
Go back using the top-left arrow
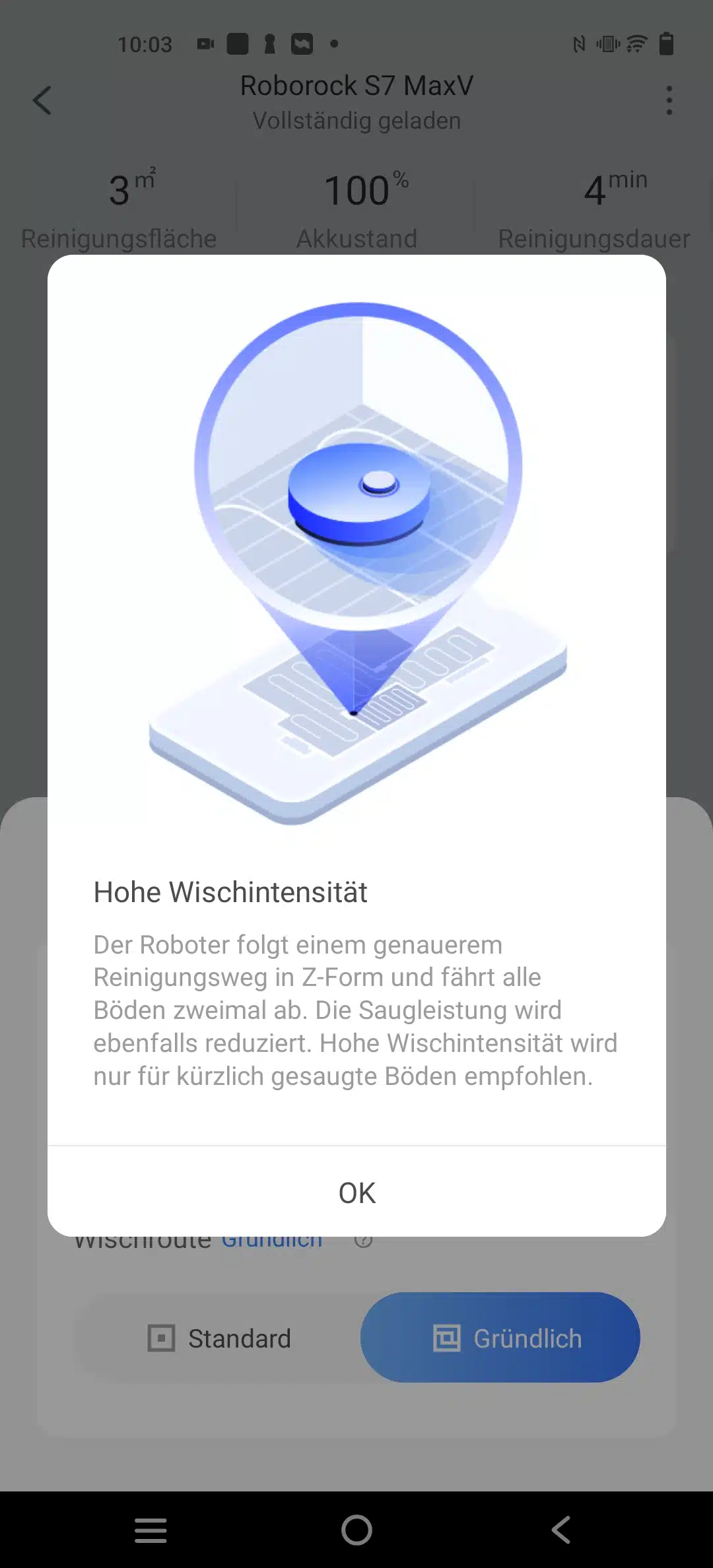[x=42, y=101]
